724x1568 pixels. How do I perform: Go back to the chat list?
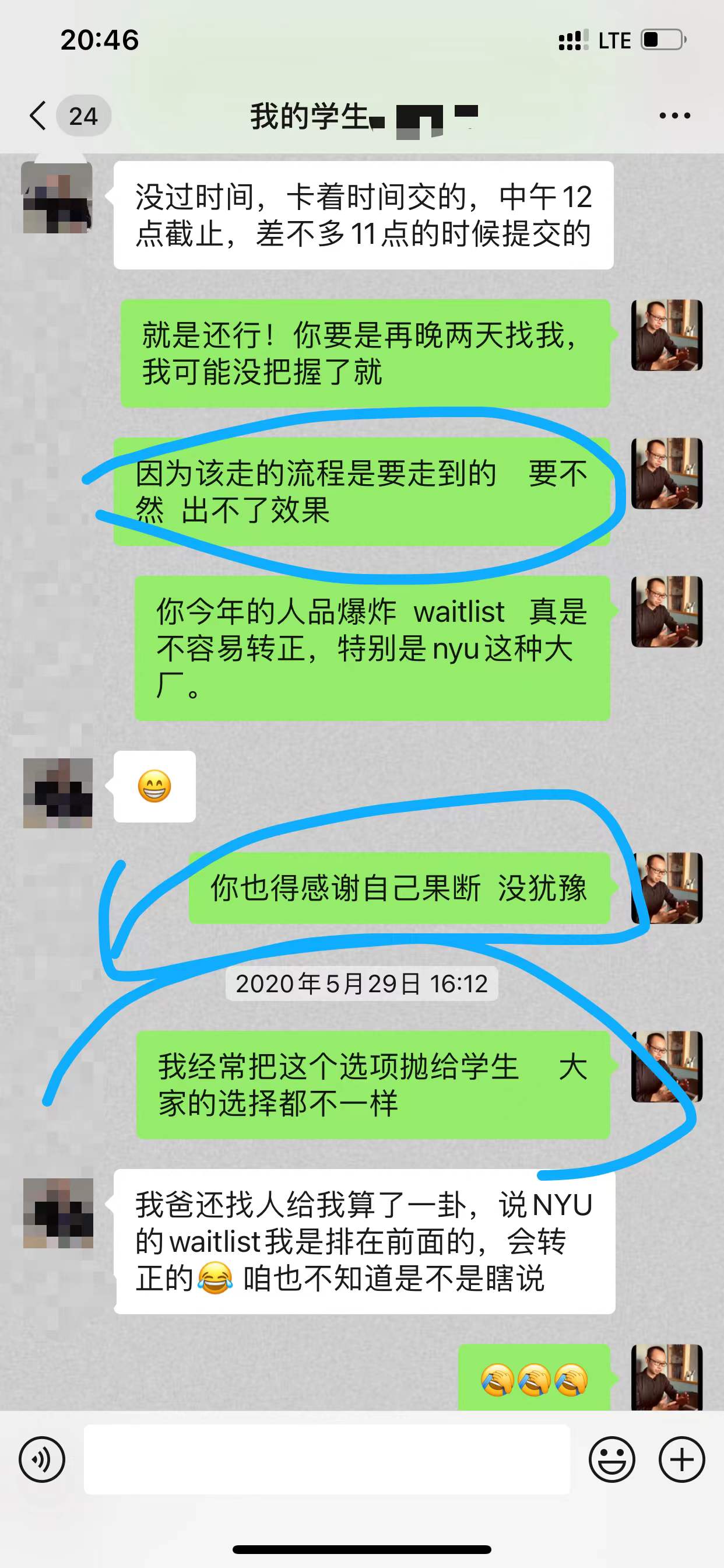coord(38,116)
